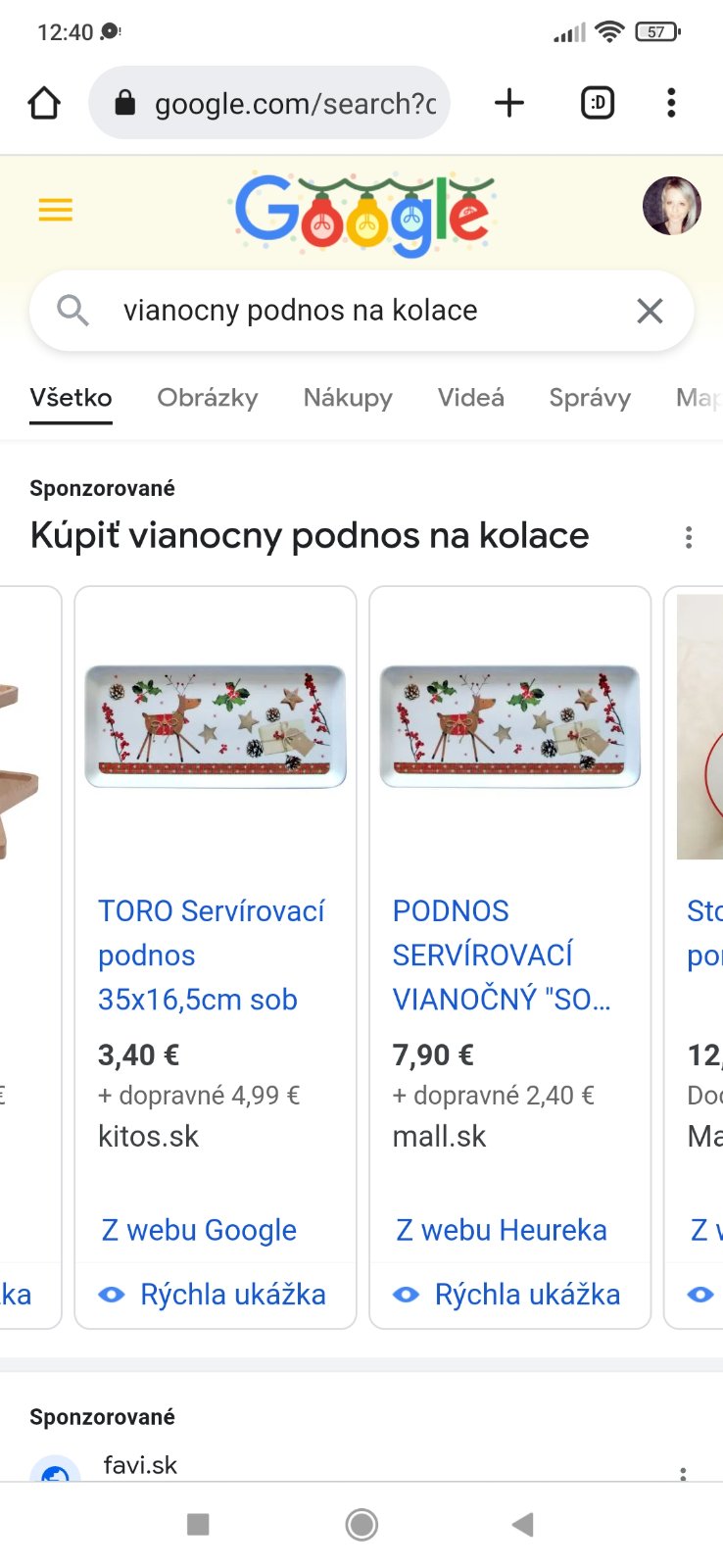Open sponsored results options menu
723x1568 pixels.
coord(689,537)
